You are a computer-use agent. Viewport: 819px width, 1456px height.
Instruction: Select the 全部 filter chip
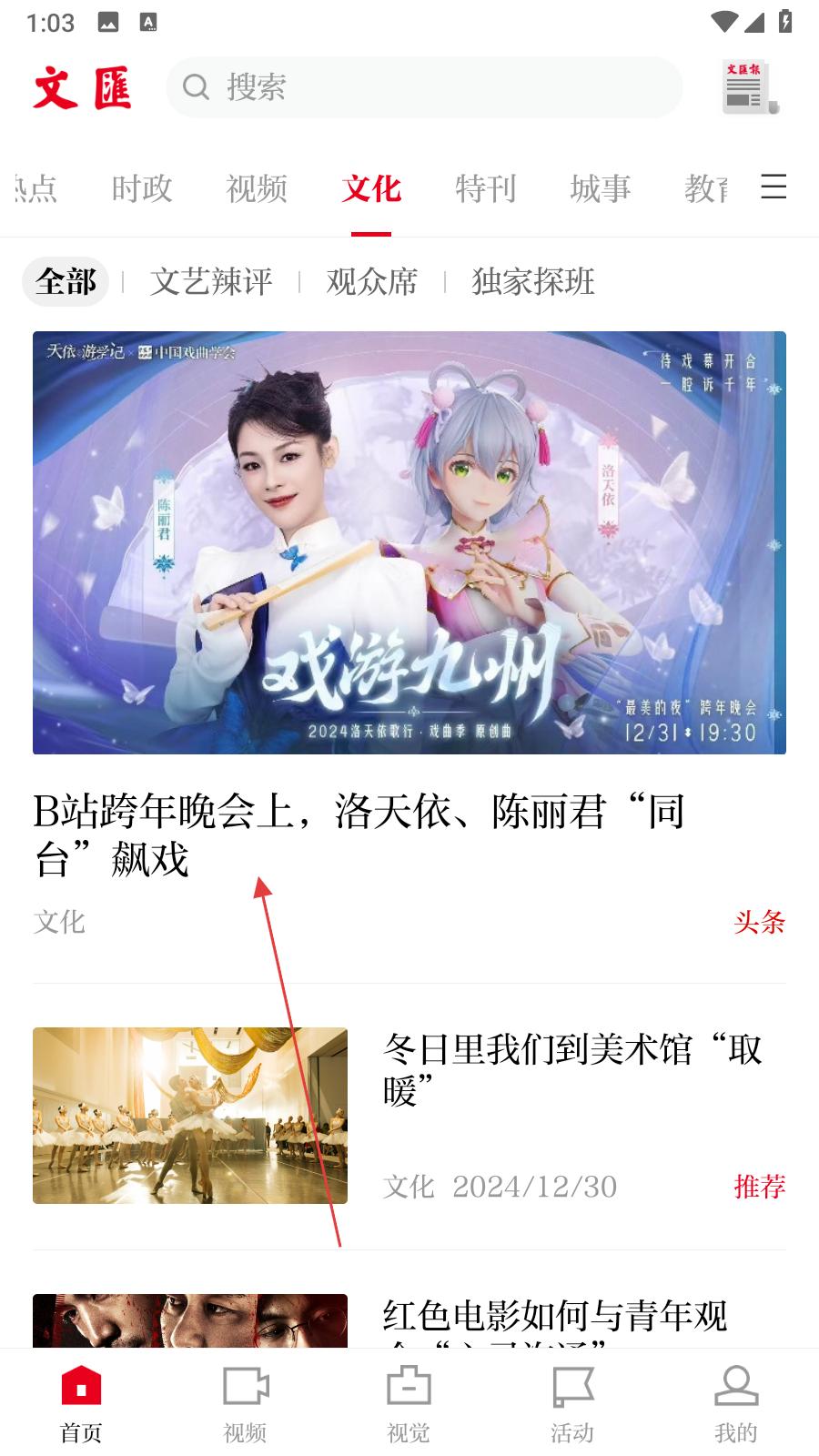[x=66, y=282]
